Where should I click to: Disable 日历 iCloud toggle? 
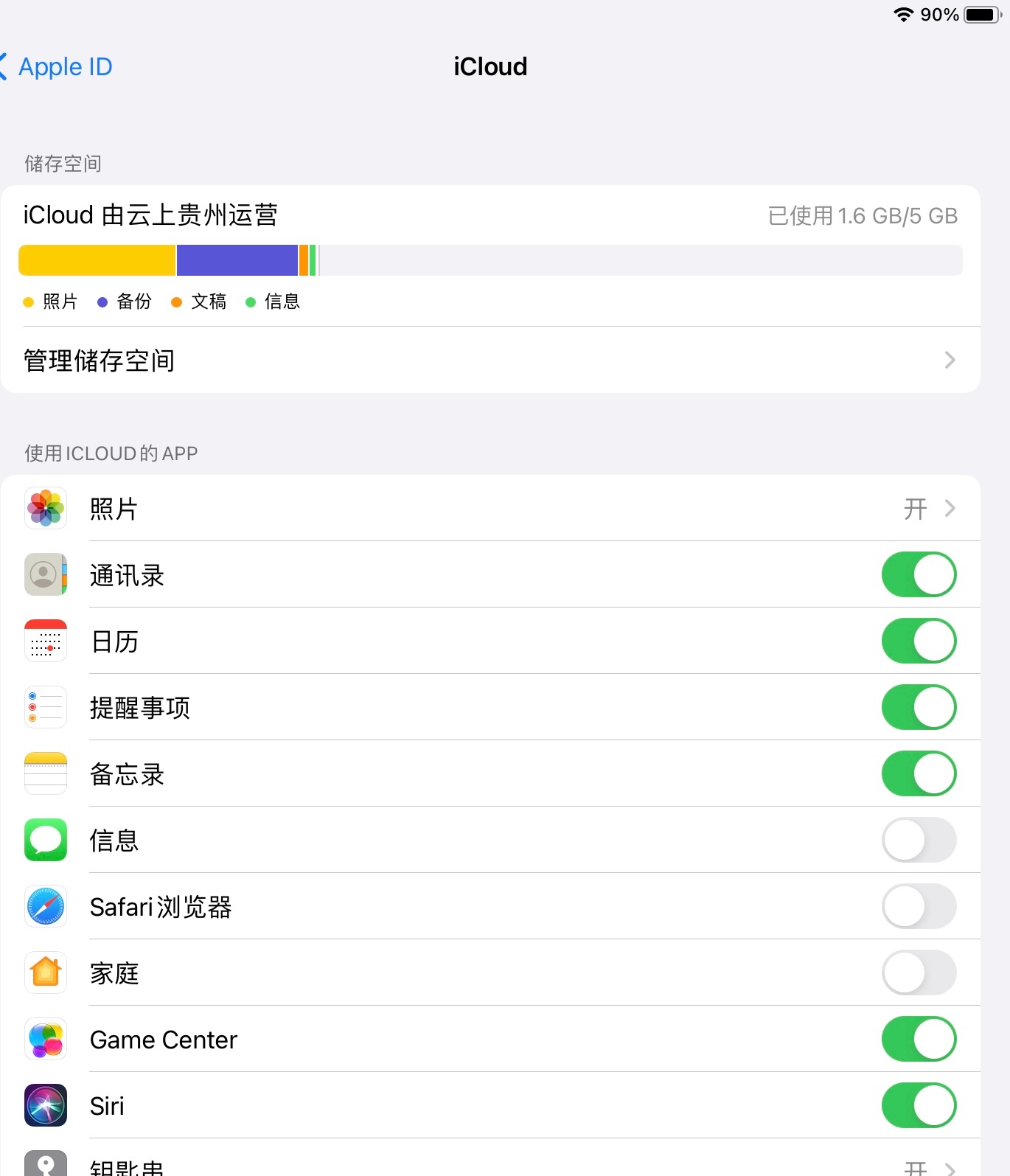pyautogui.click(x=919, y=641)
